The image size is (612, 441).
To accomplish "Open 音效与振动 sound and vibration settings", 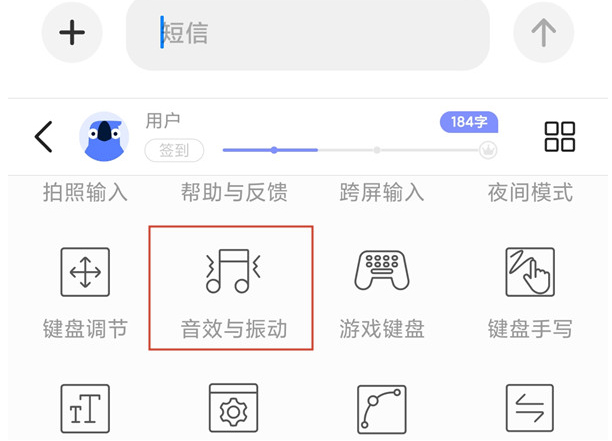I will 232,288.
